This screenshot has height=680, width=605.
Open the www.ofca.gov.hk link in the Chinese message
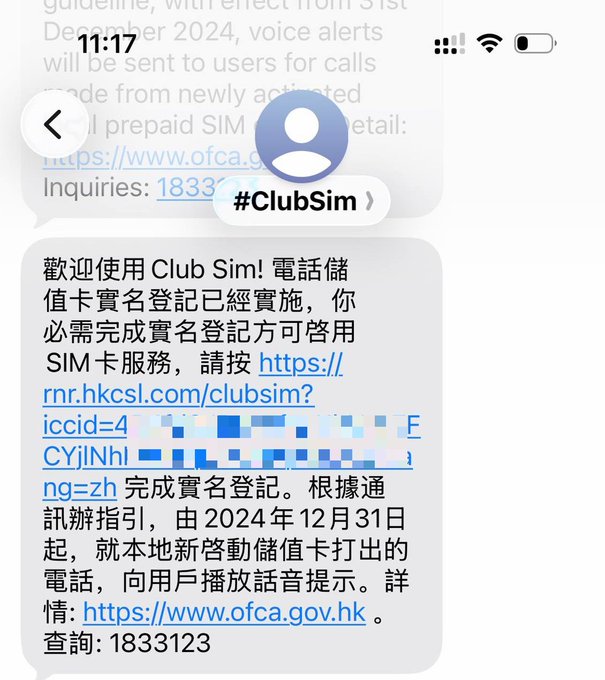coord(225,611)
